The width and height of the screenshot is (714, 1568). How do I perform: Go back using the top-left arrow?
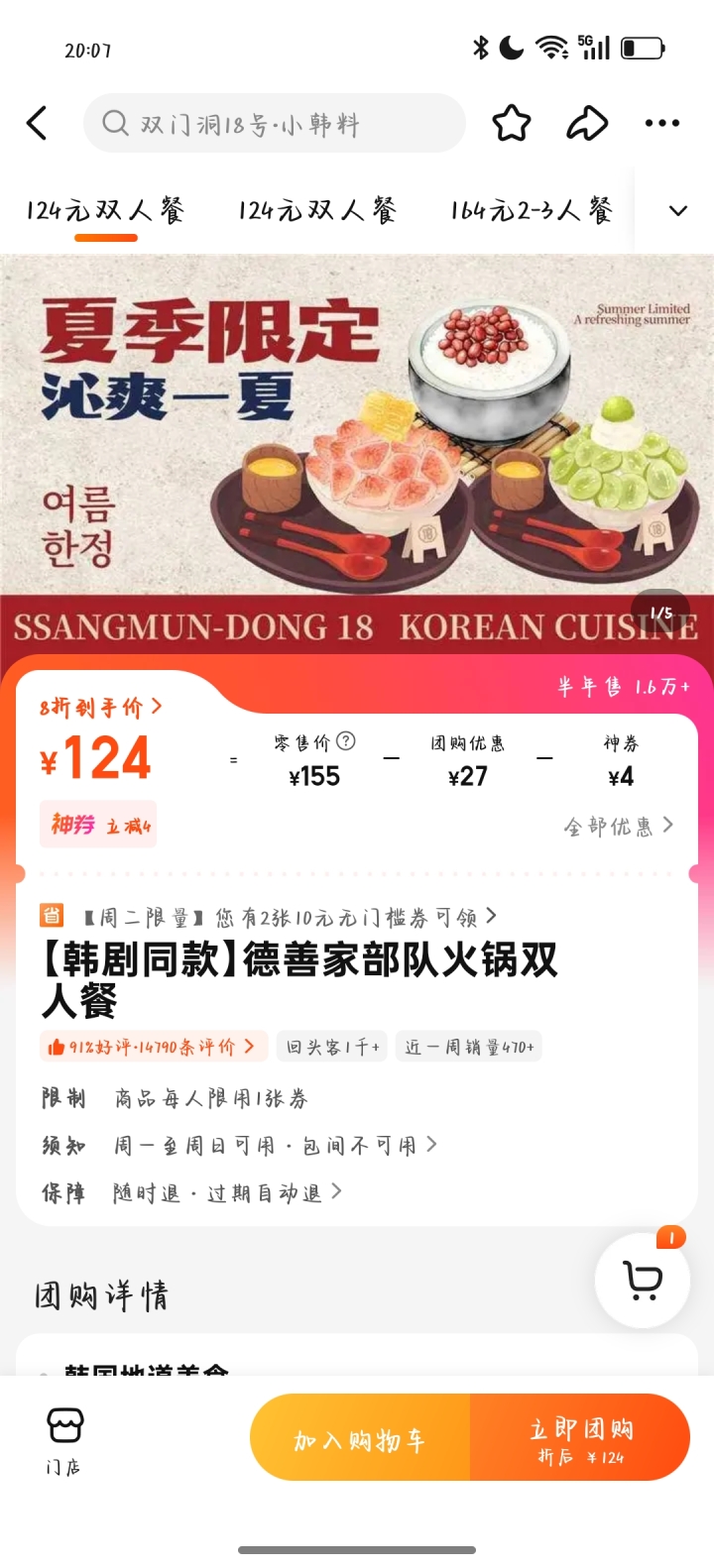coord(38,124)
